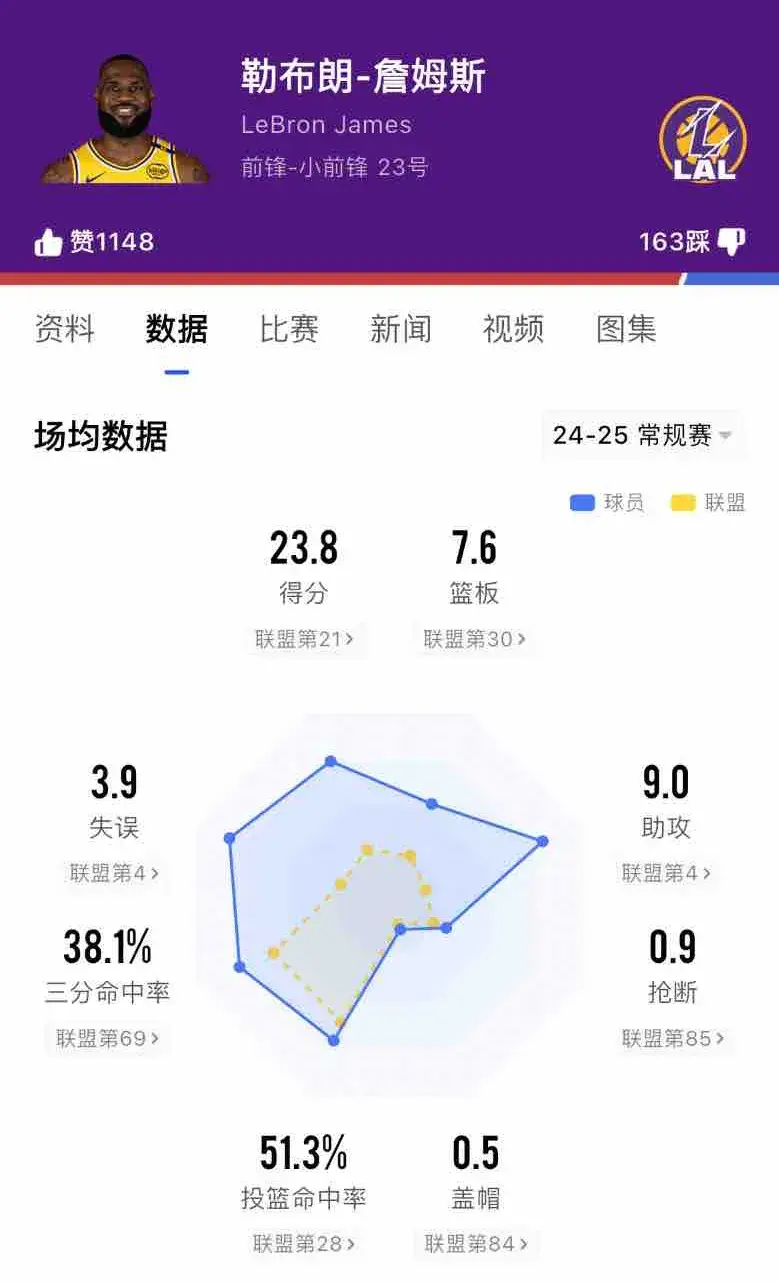
Task: Switch to the 新闻 tab
Action: 400,329
